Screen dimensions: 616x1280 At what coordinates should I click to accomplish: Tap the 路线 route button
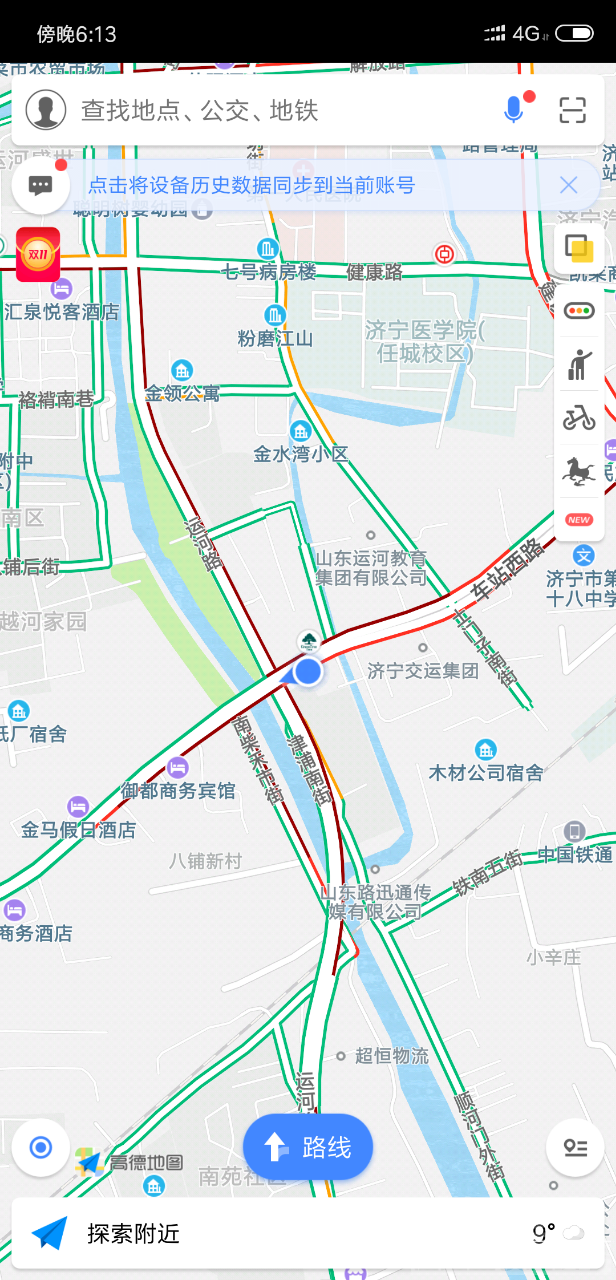tap(308, 1147)
